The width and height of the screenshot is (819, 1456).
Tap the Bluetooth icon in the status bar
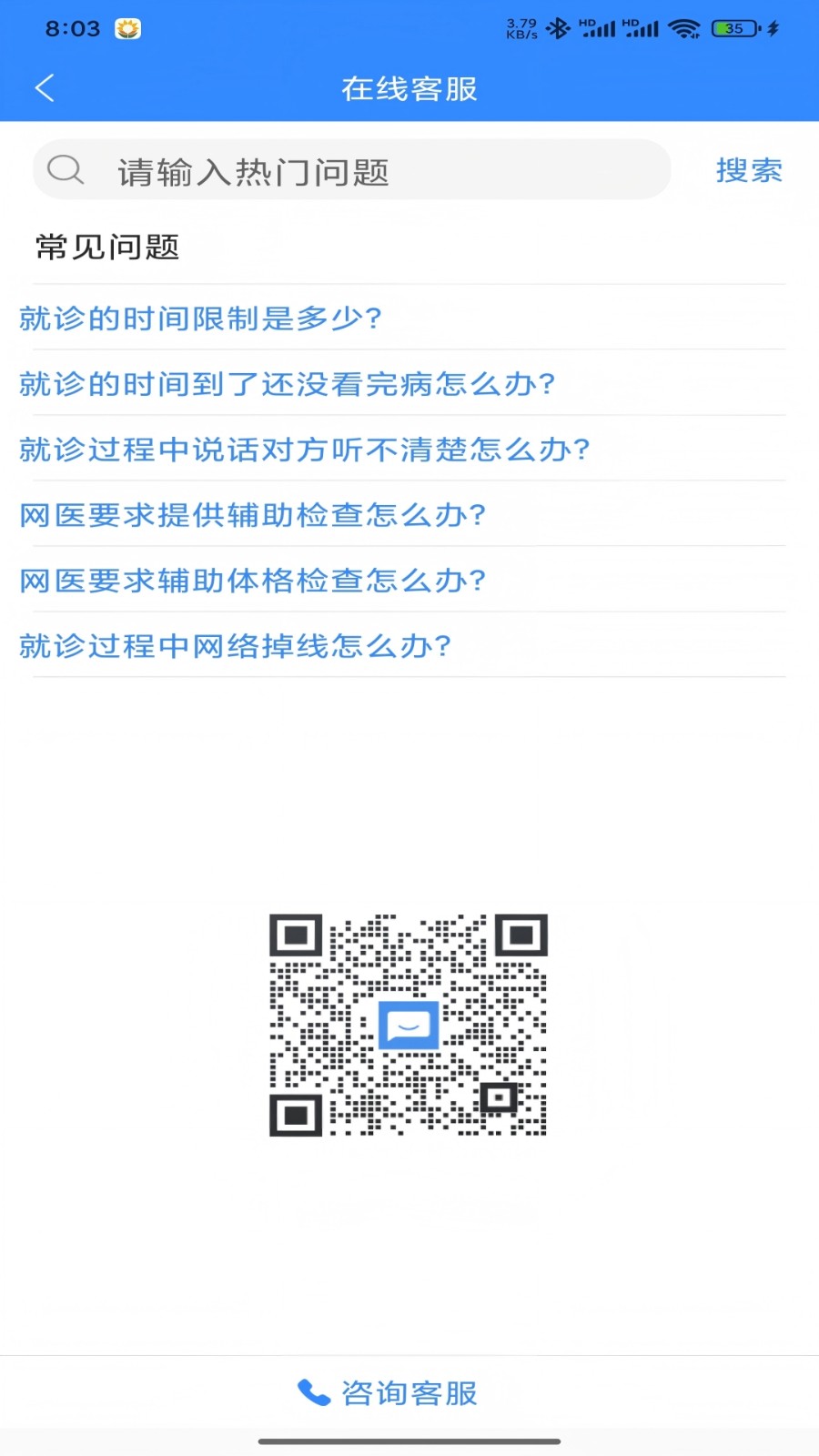tap(557, 27)
